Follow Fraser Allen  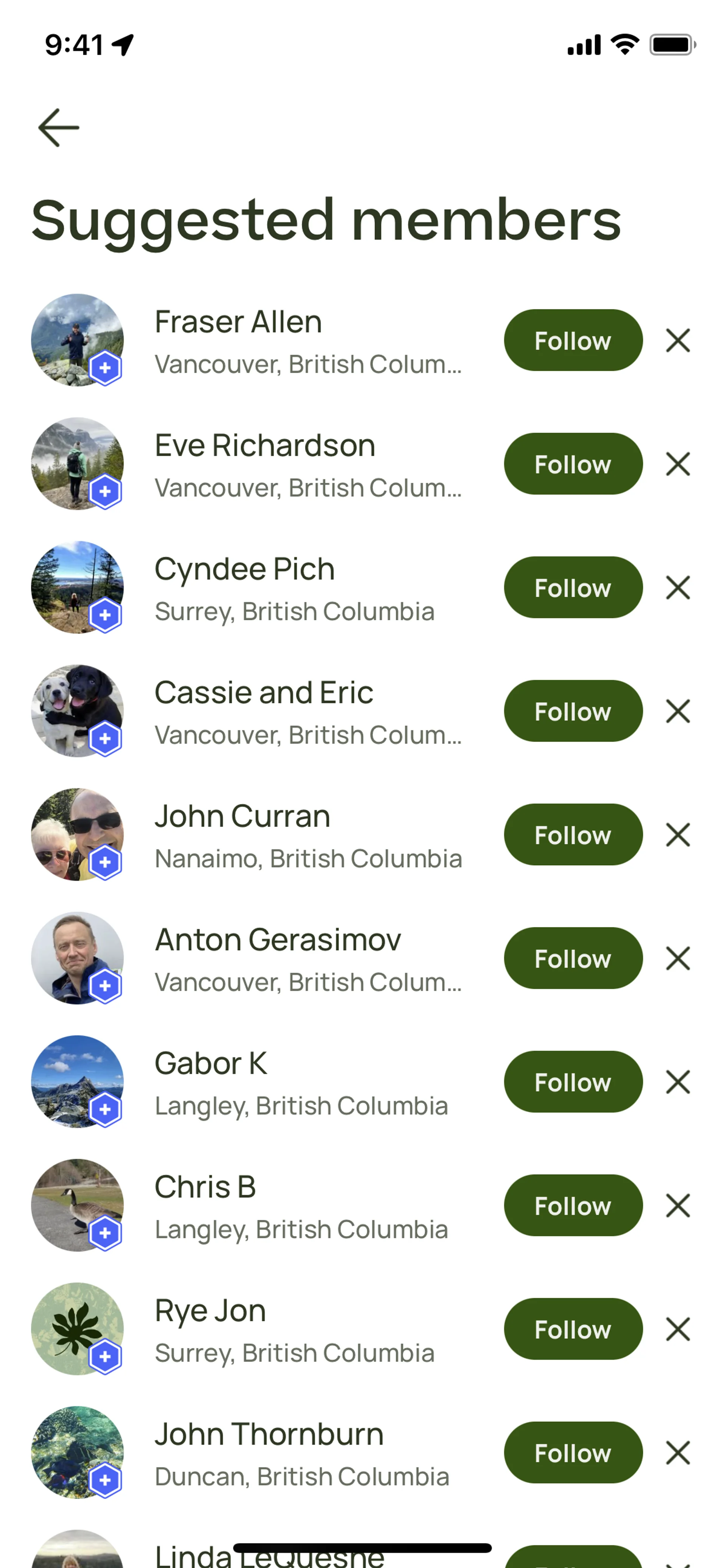[572, 340]
